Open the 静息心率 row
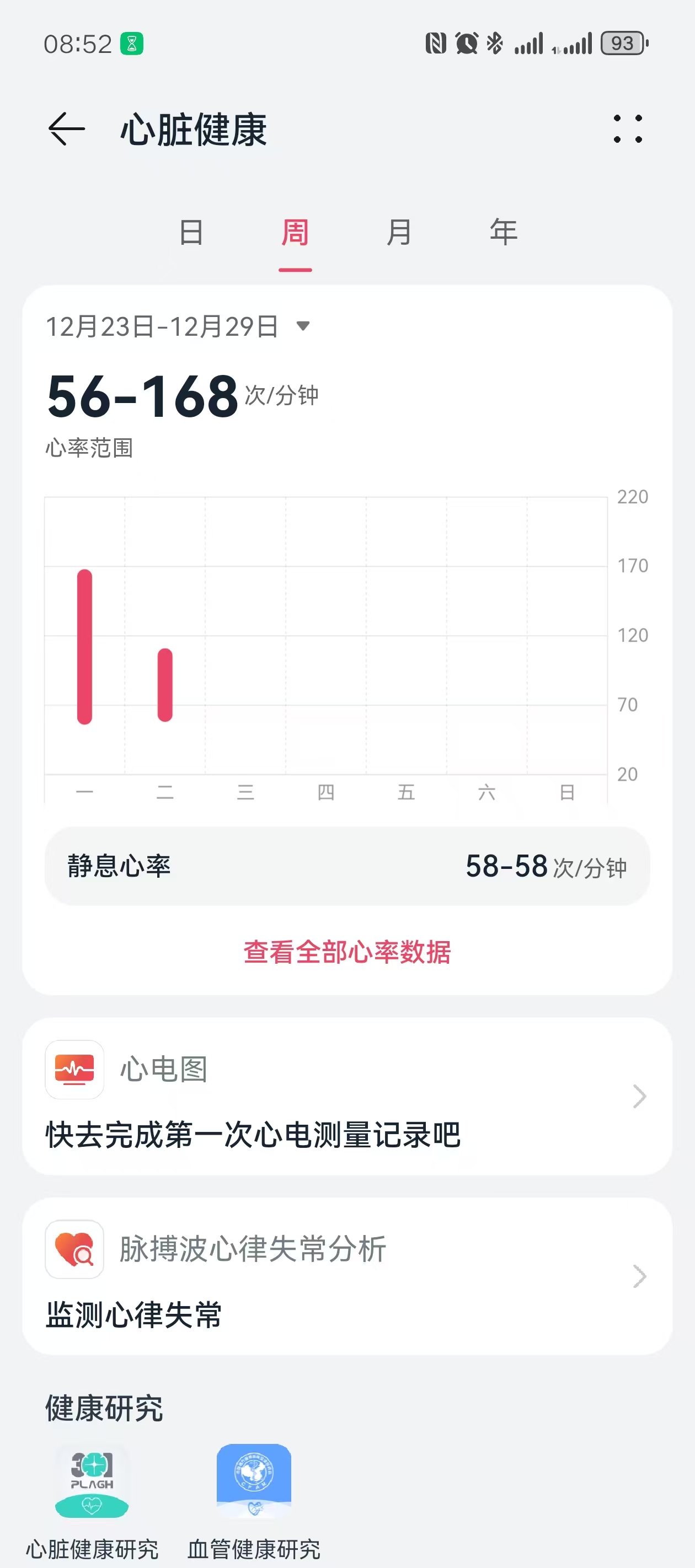 347,866
